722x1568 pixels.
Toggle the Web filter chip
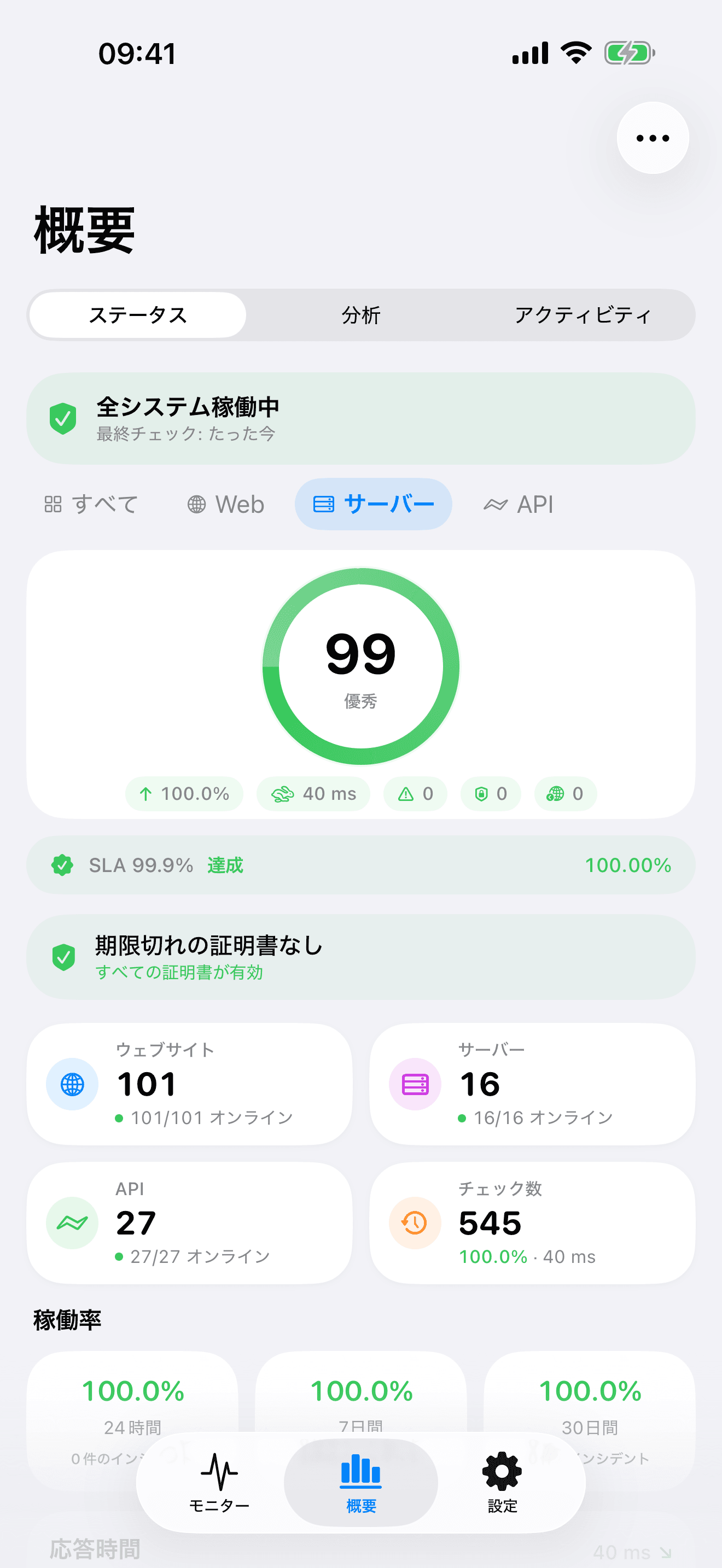[x=224, y=504]
